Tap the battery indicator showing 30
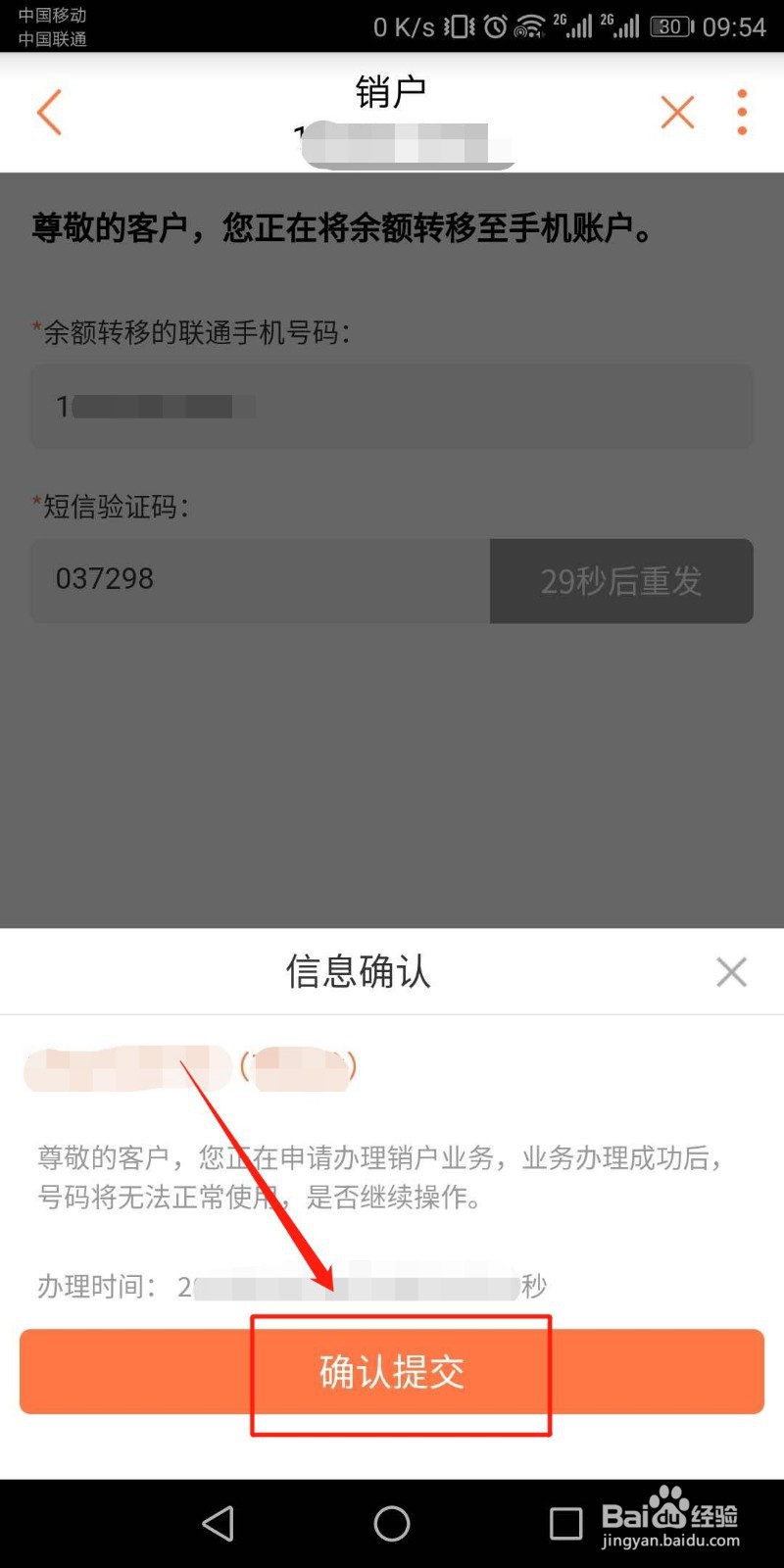Screen dimensions: 784x1568 tap(669, 26)
